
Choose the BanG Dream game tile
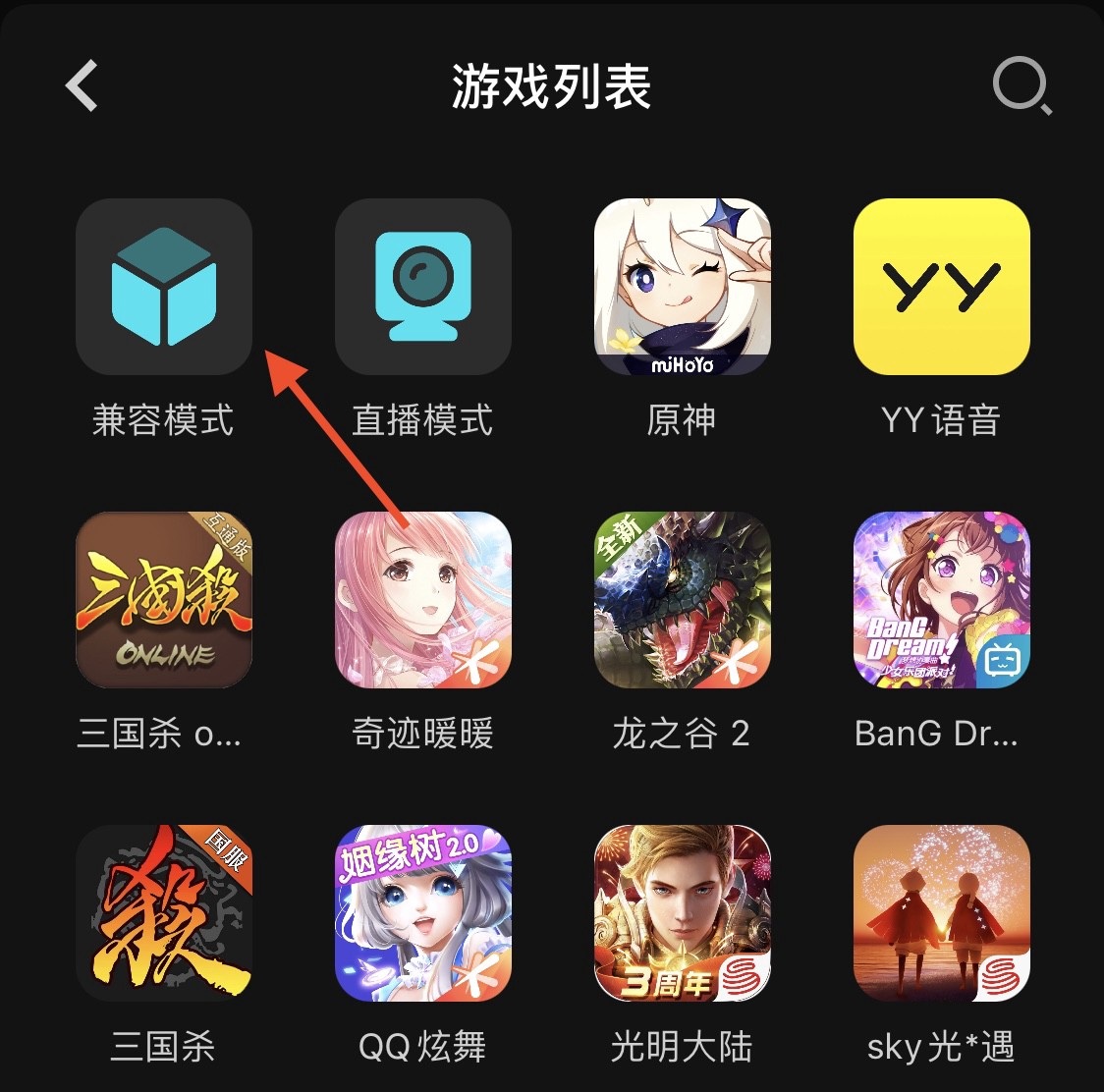(x=942, y=600)
